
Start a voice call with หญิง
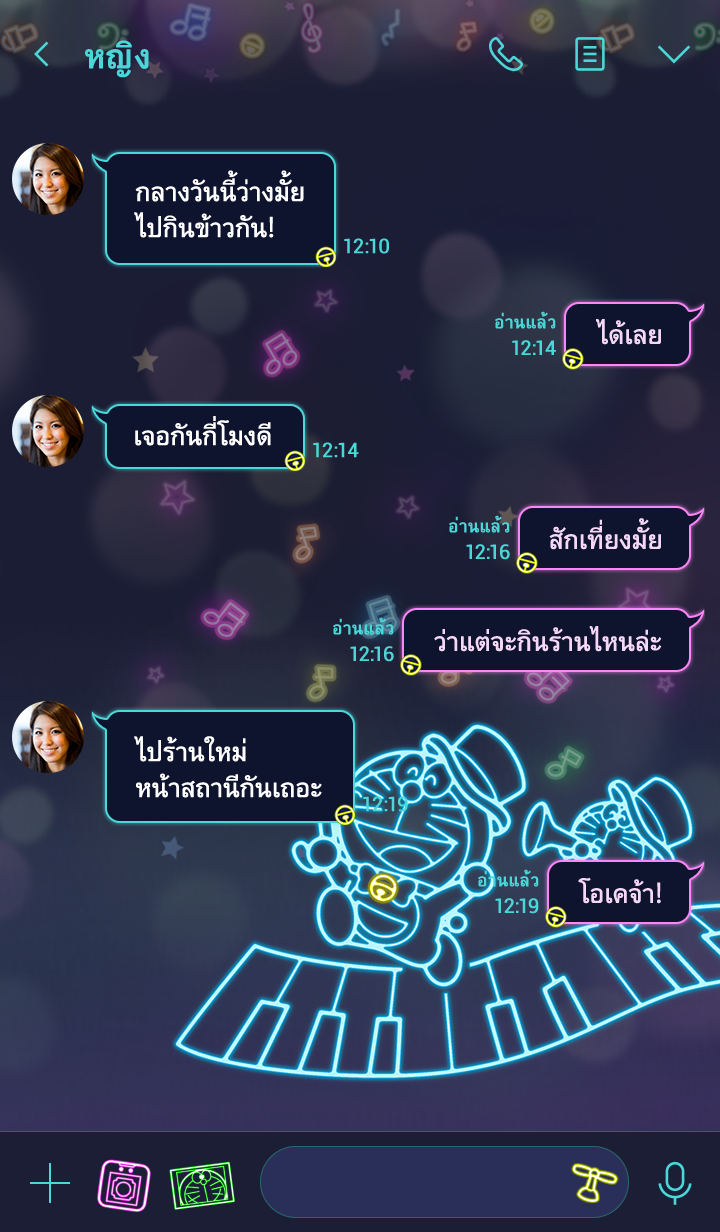[x=506, y=54]
